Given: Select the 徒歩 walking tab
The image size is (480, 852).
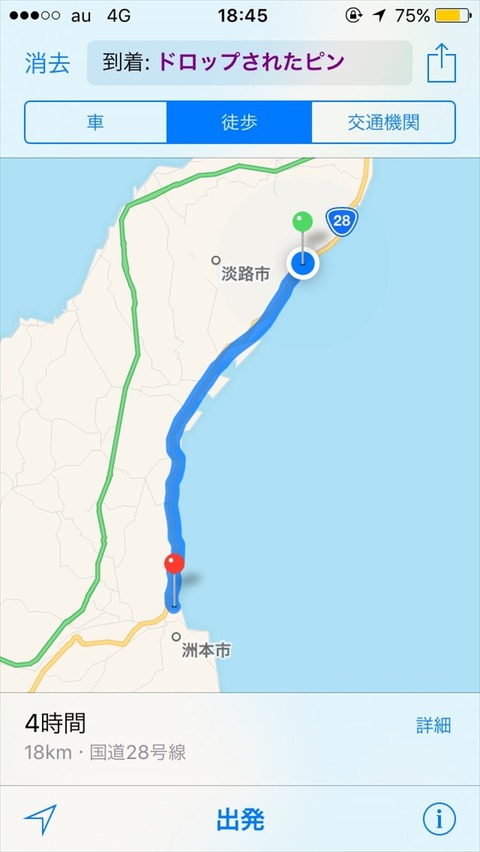Looking at the screenshot, I should pos(239,122).
